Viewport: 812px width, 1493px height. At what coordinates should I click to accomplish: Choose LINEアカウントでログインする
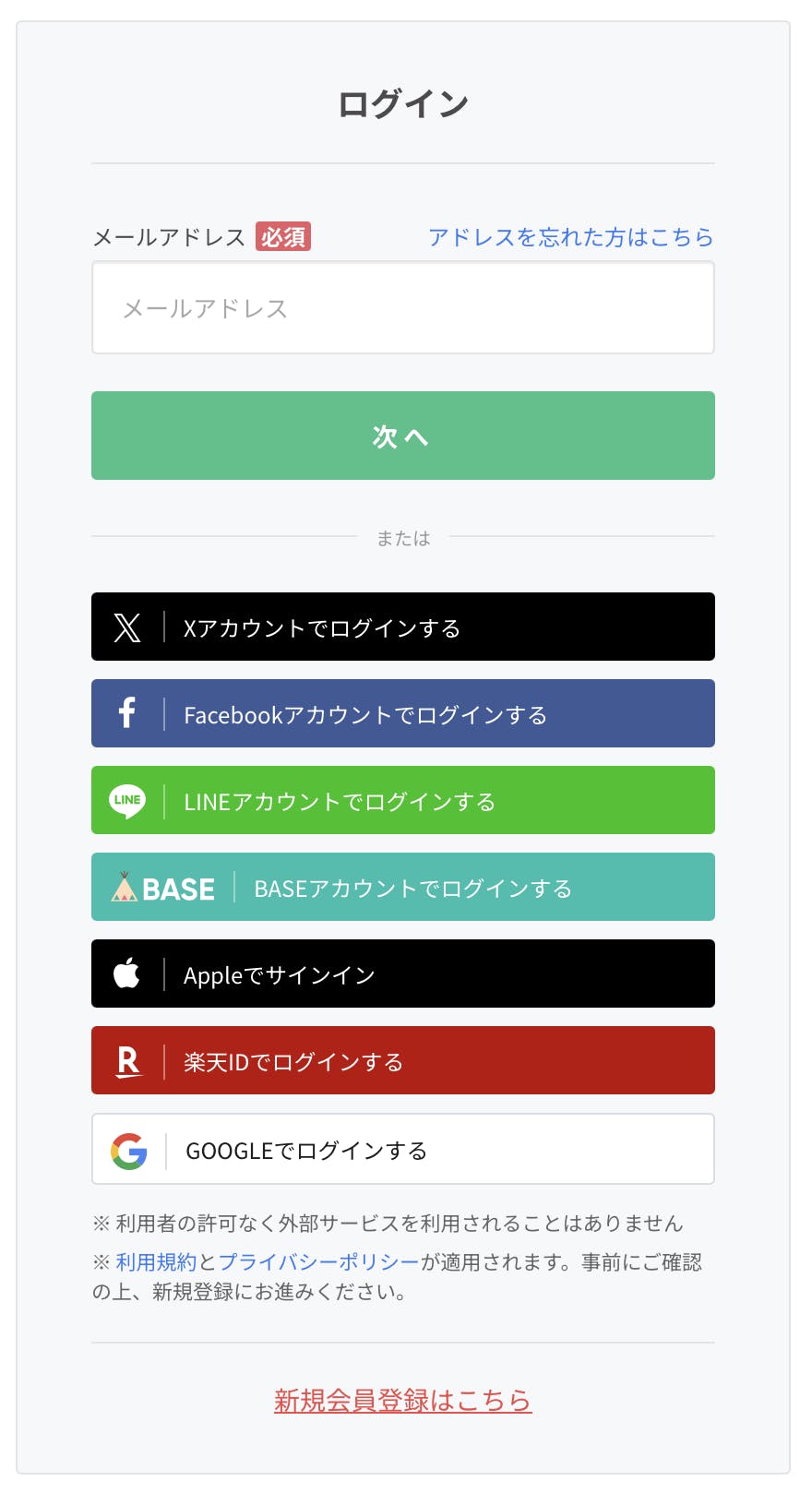402,801
